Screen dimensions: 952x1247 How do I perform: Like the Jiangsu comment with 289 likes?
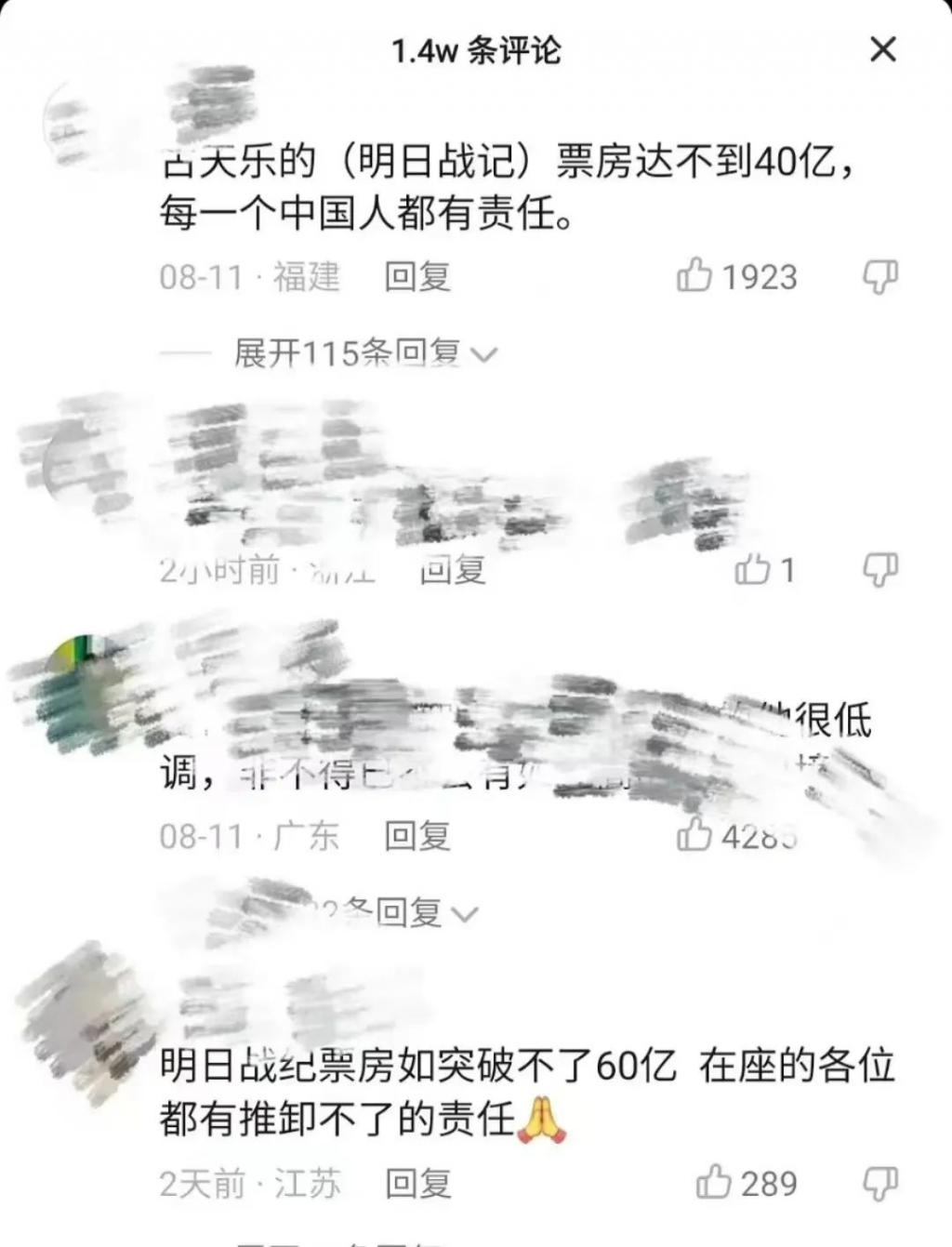click(714, 1183)
